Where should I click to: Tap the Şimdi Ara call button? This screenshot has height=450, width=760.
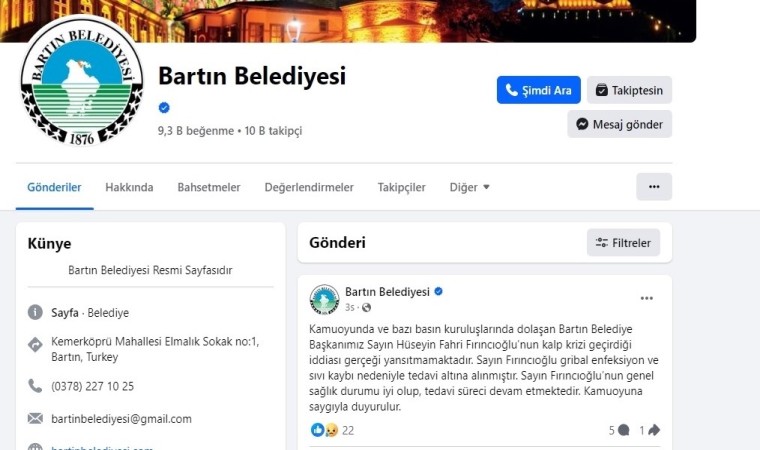pos(538,90)
